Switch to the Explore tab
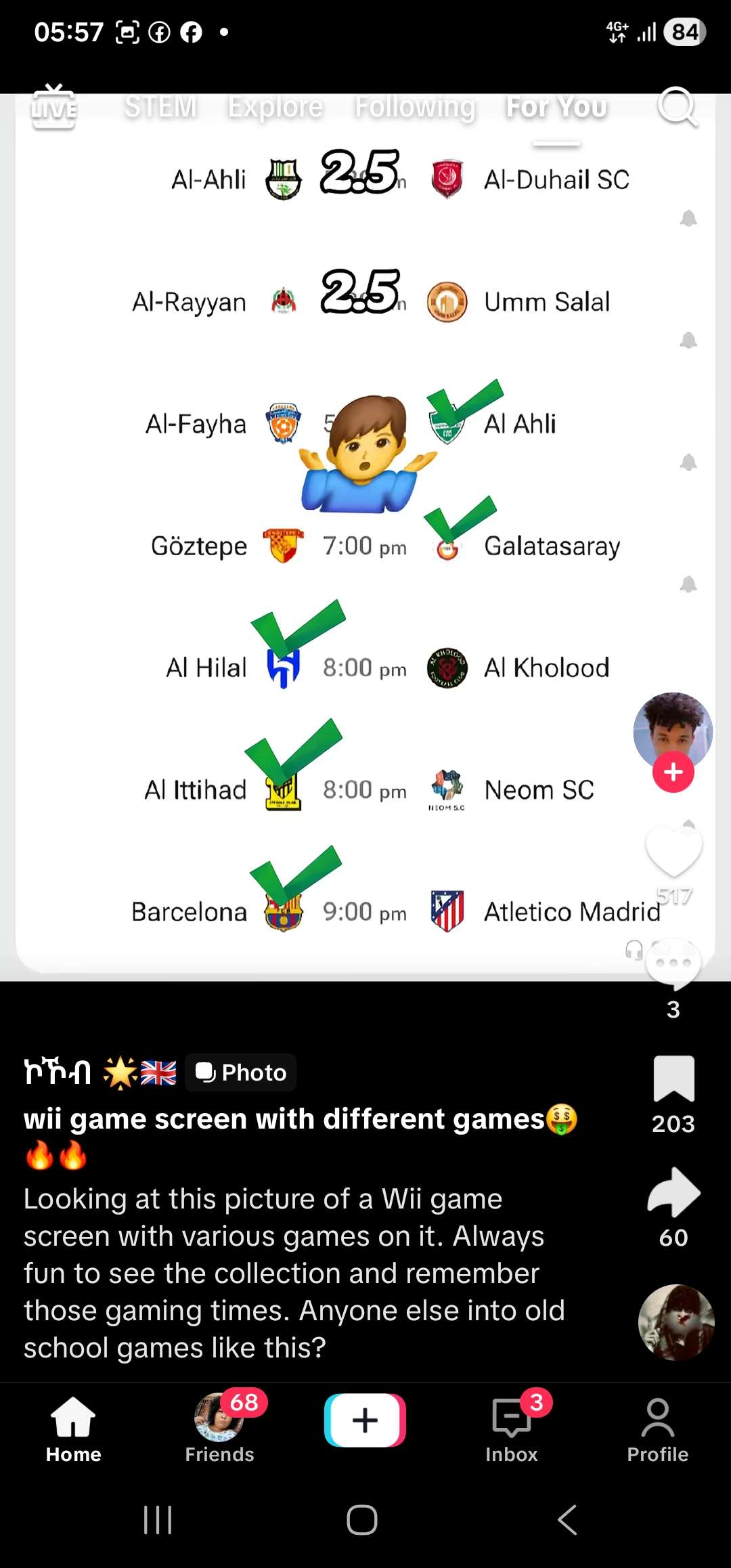The image size is (731, 1568). coord(275,107)
